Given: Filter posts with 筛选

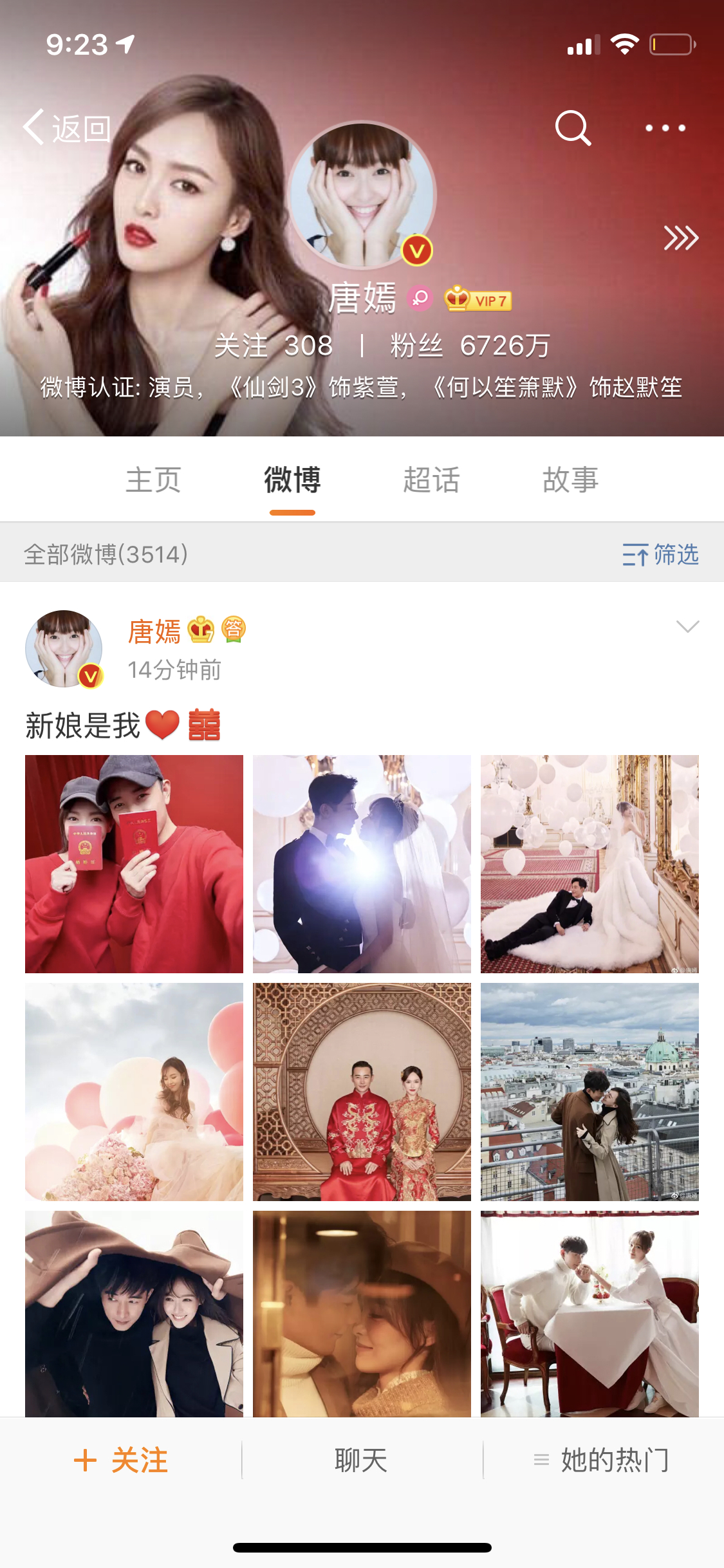Looking at the screenshot, I should (660, 554).
